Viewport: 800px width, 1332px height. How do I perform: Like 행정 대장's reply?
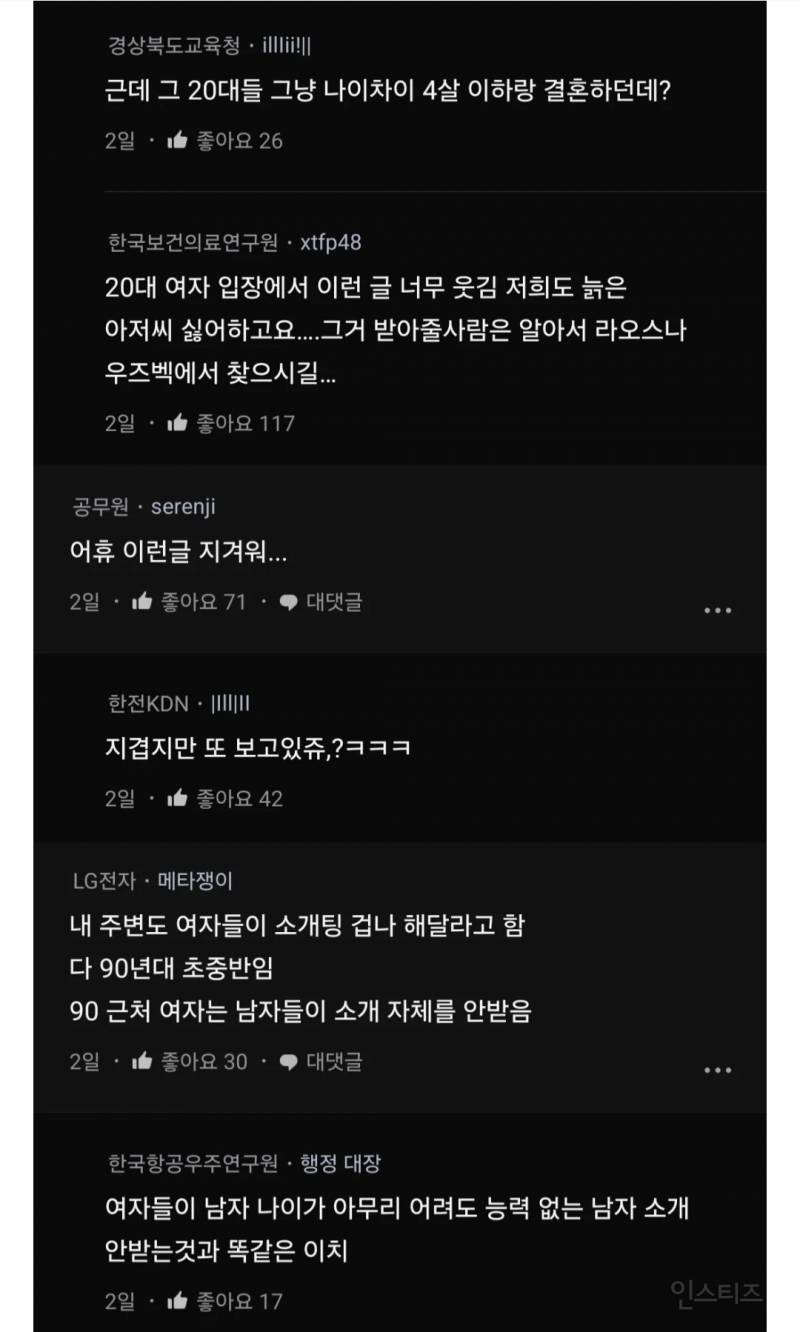(x=178, y=1301)
